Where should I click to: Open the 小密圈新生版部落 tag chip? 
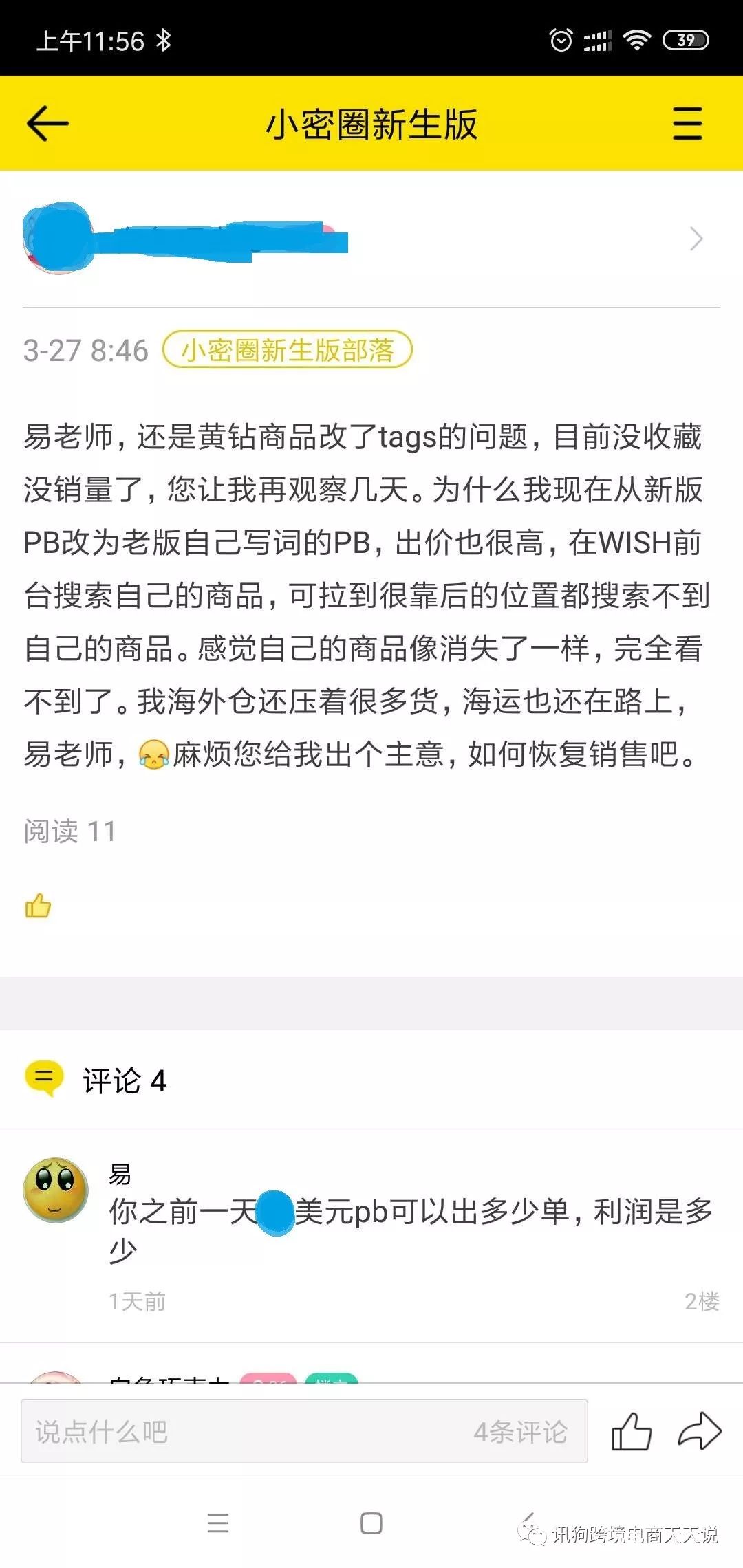287,350
